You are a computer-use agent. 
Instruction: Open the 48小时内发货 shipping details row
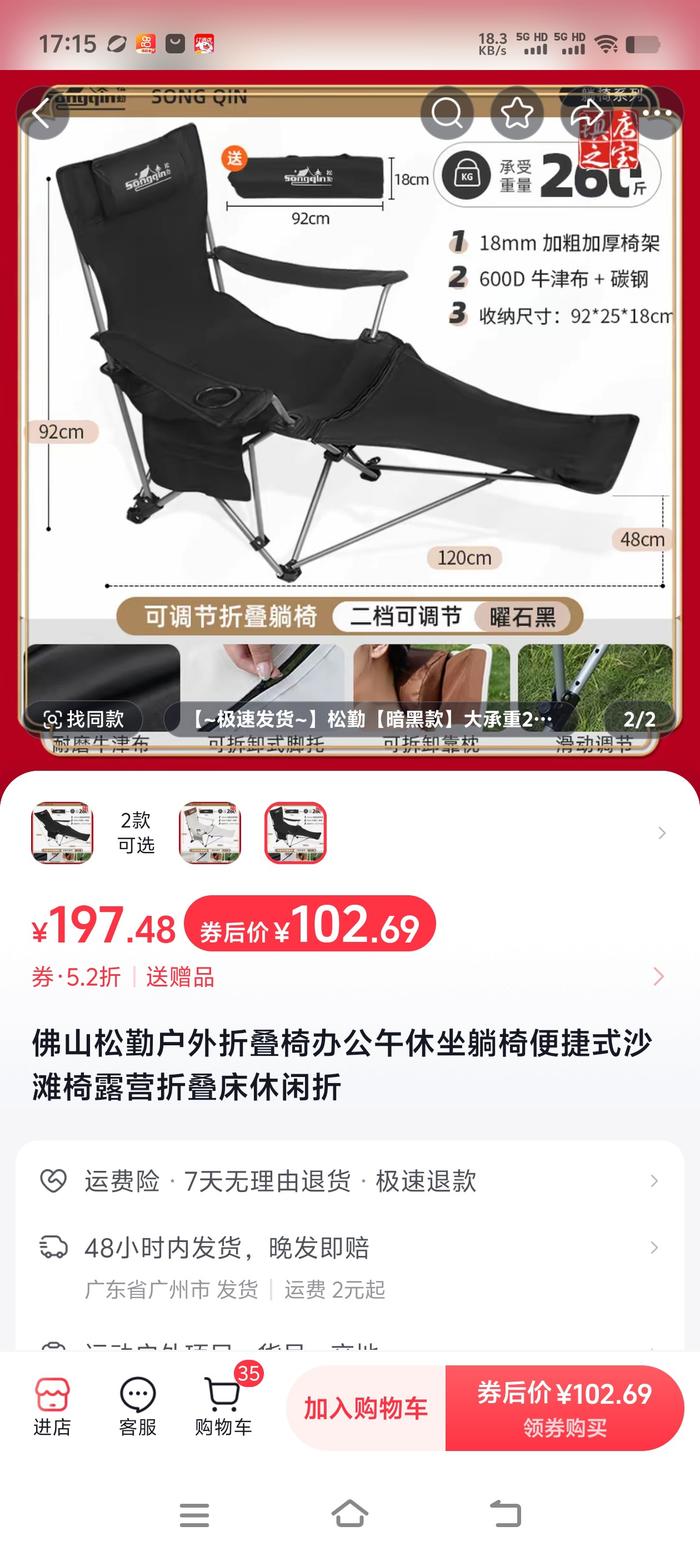tap(350, 1265)
